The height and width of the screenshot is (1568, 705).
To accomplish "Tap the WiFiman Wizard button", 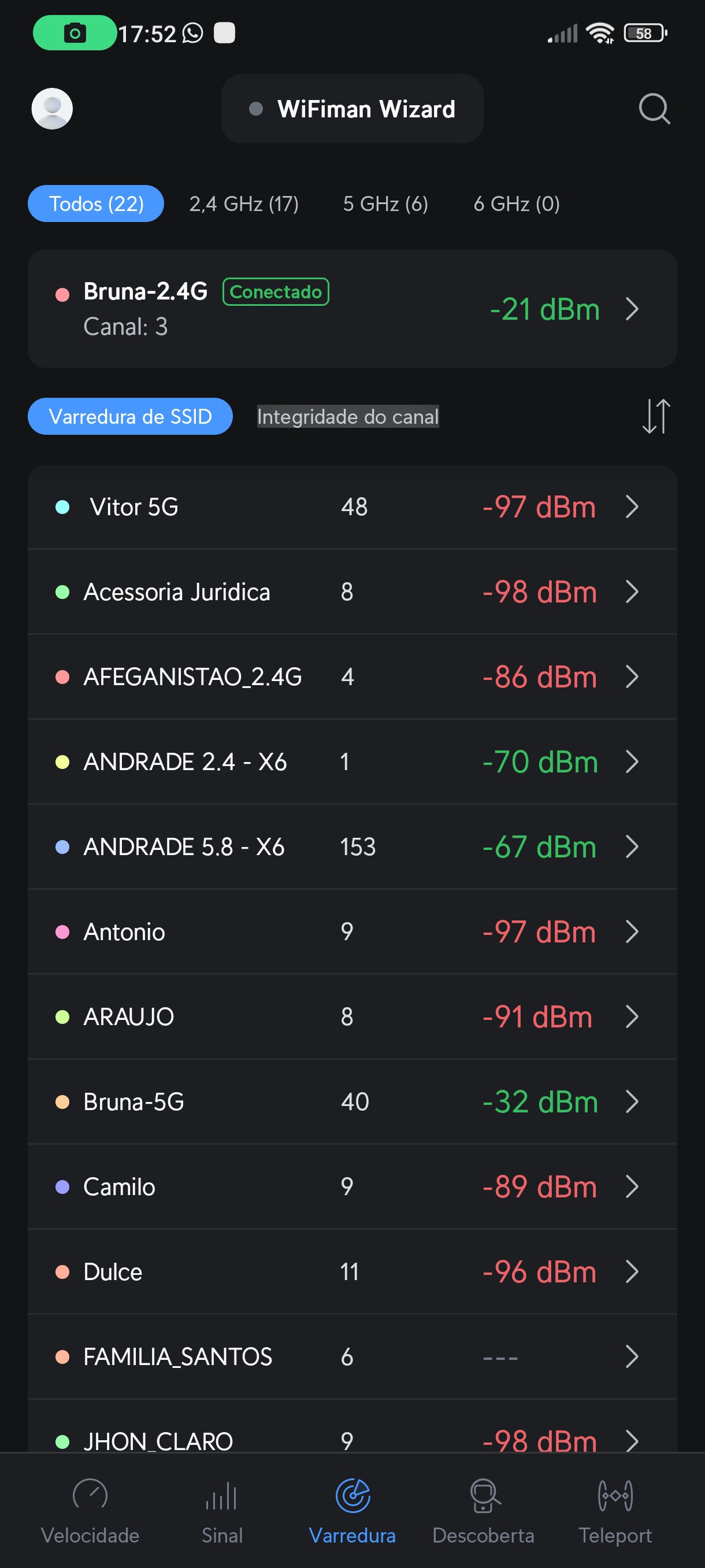I will (x=352, y=109).
